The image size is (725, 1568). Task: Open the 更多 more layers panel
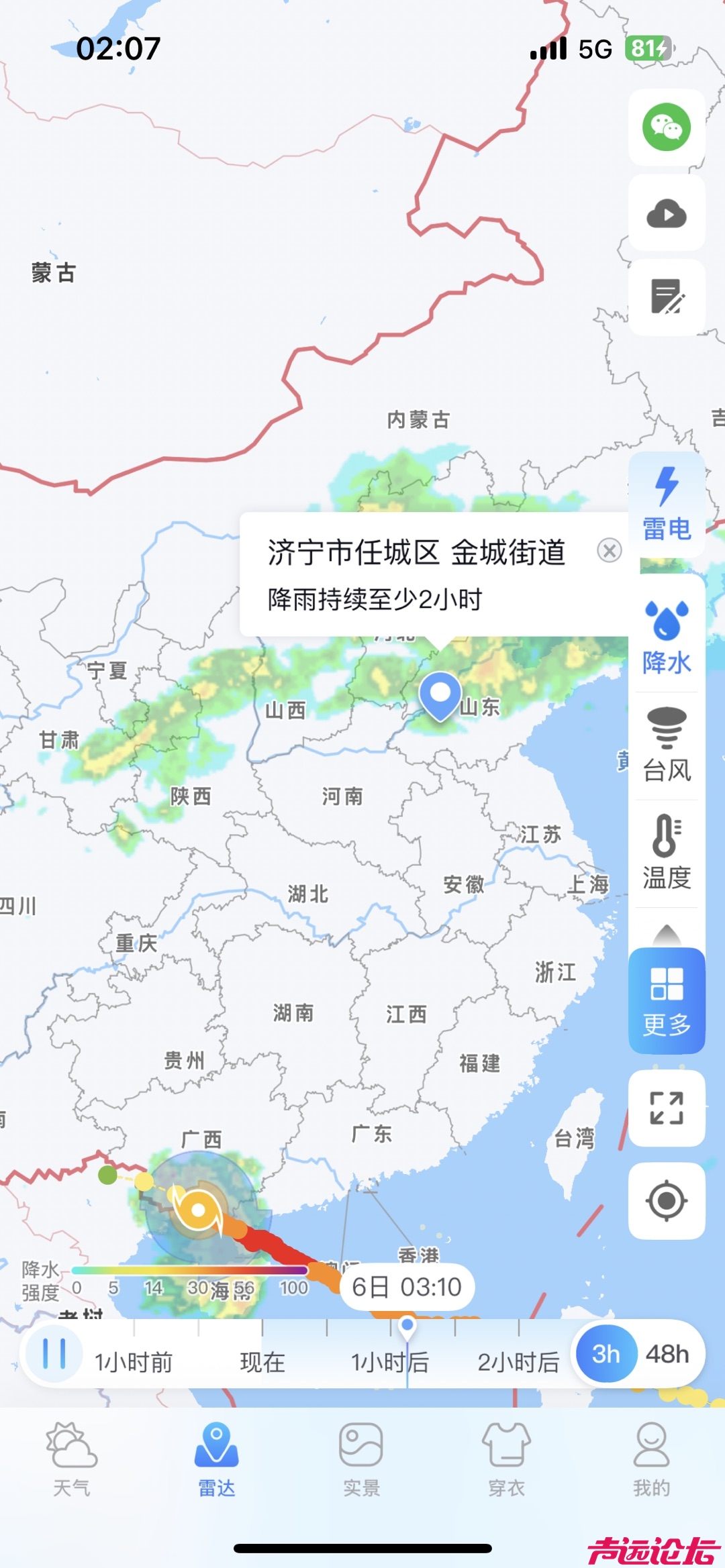pyautogui.click(x=666, y=1001)
